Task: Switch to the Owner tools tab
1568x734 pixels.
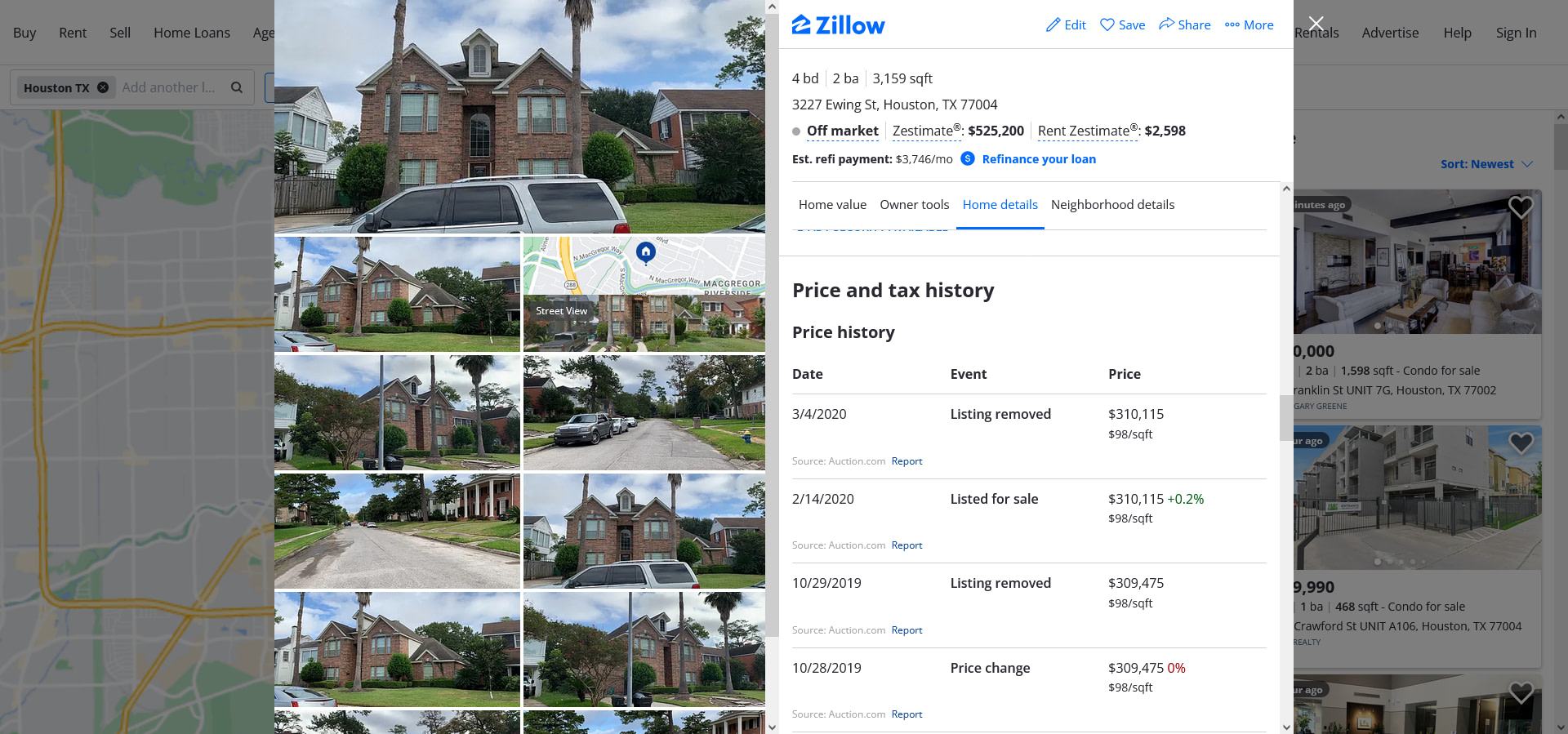Action: coord(914,205)
